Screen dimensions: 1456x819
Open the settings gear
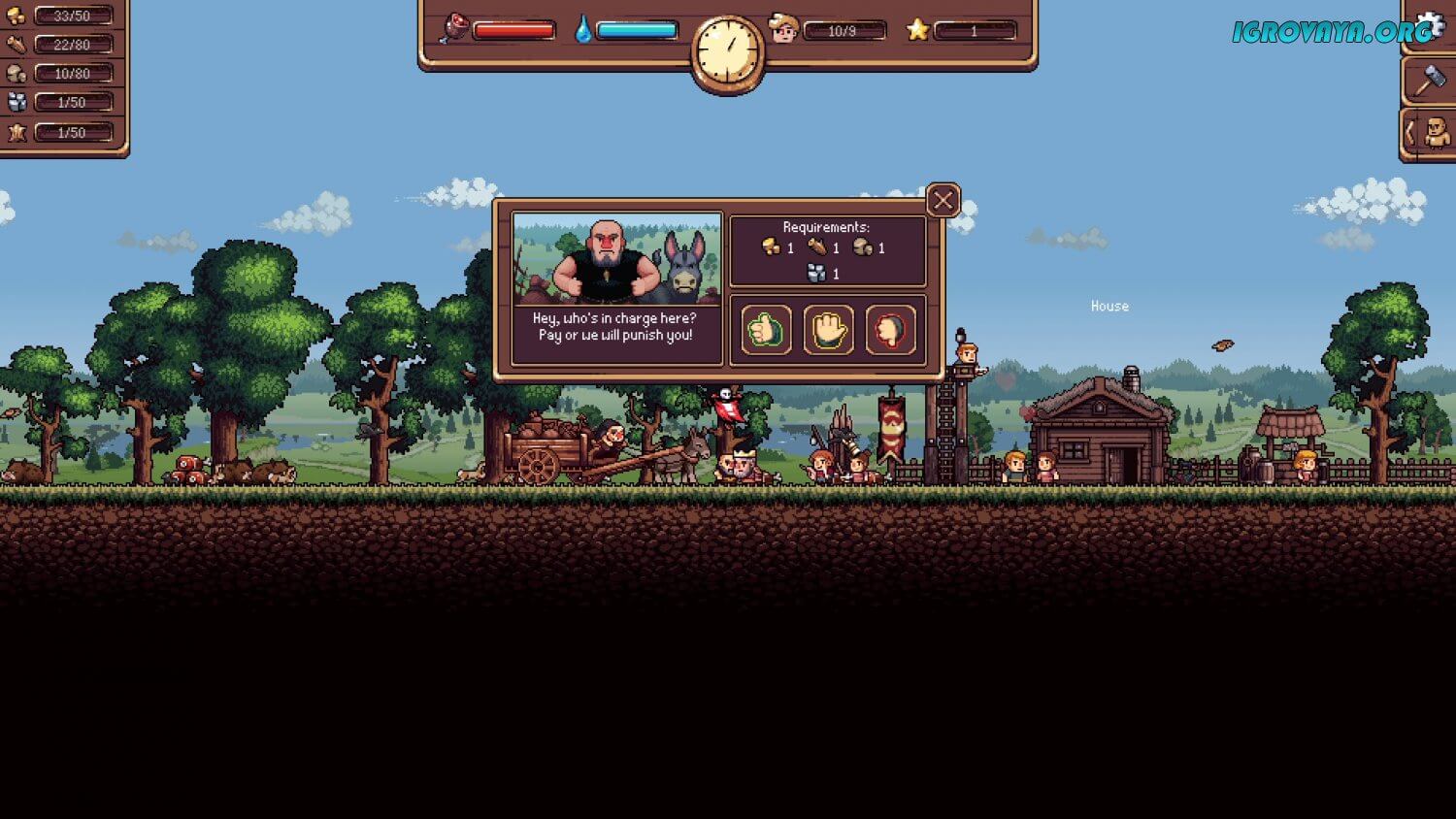[x=1432, y=26]
